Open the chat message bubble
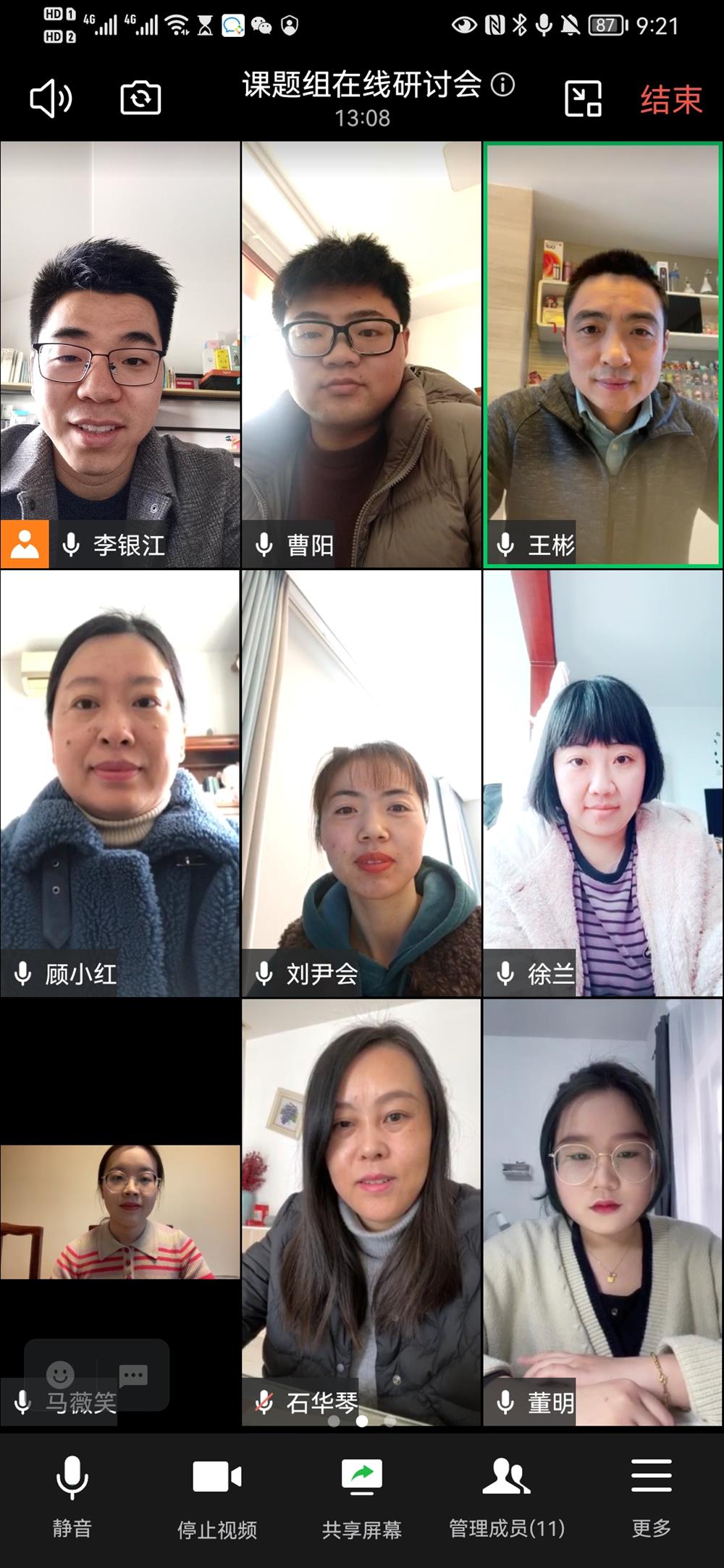The image size is (724, 1568). [133, 1373]
